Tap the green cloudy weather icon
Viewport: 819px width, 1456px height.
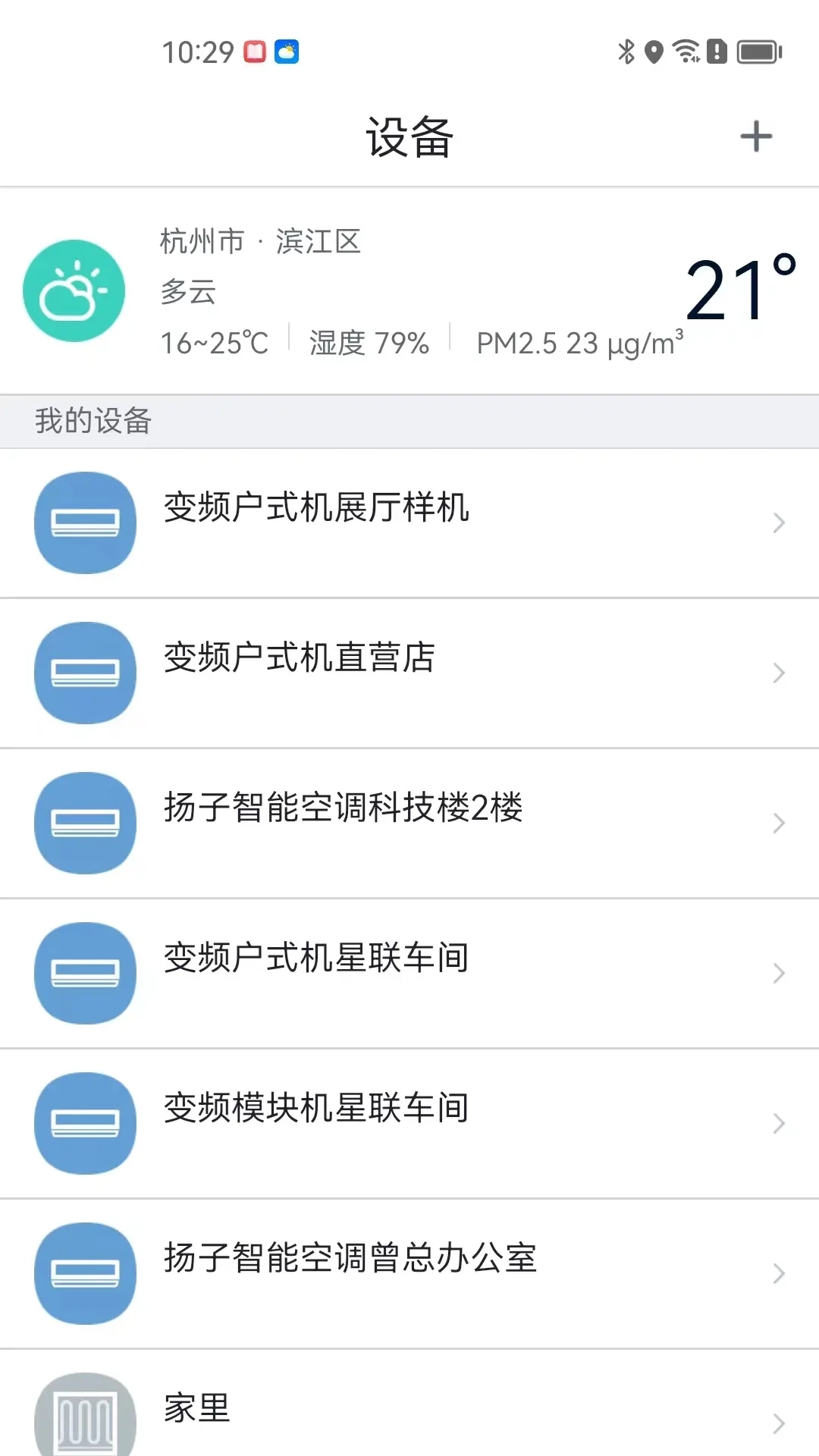point(74,292)
